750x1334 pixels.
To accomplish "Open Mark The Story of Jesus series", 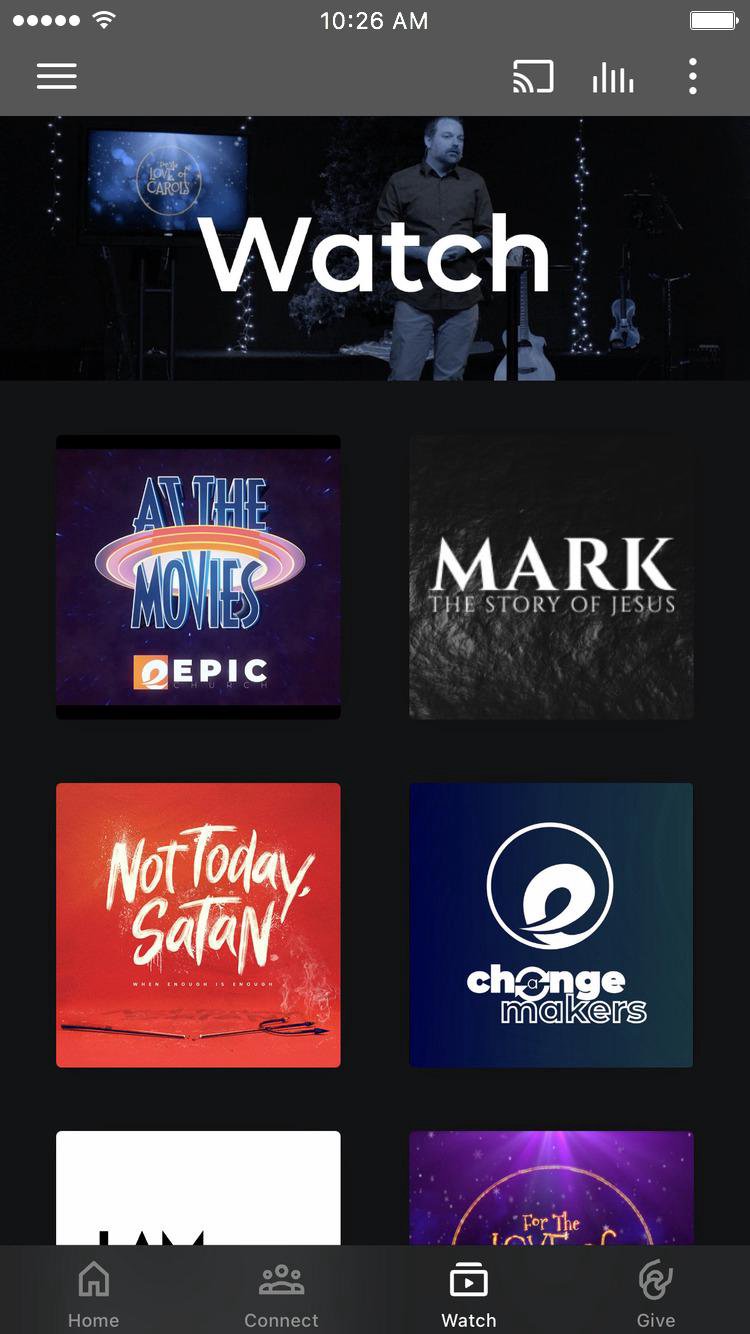I will [551, 577].
